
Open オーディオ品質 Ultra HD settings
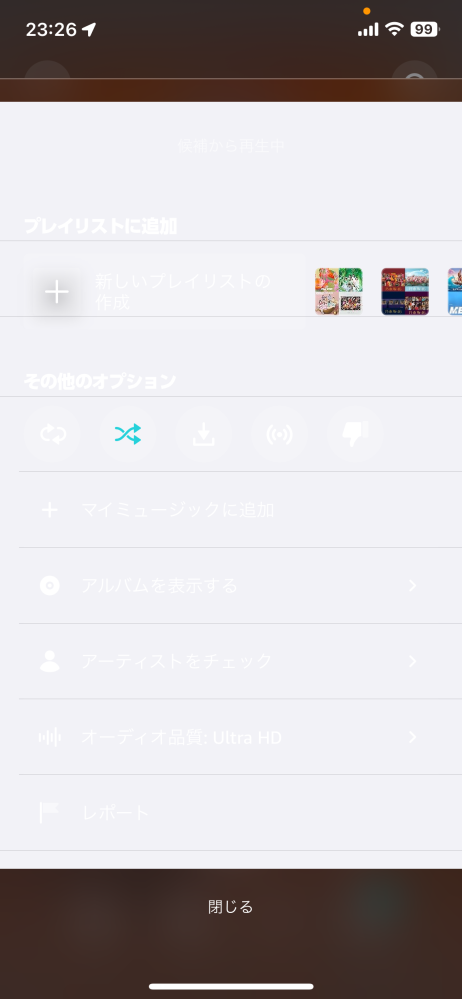(x=240, y=737)
